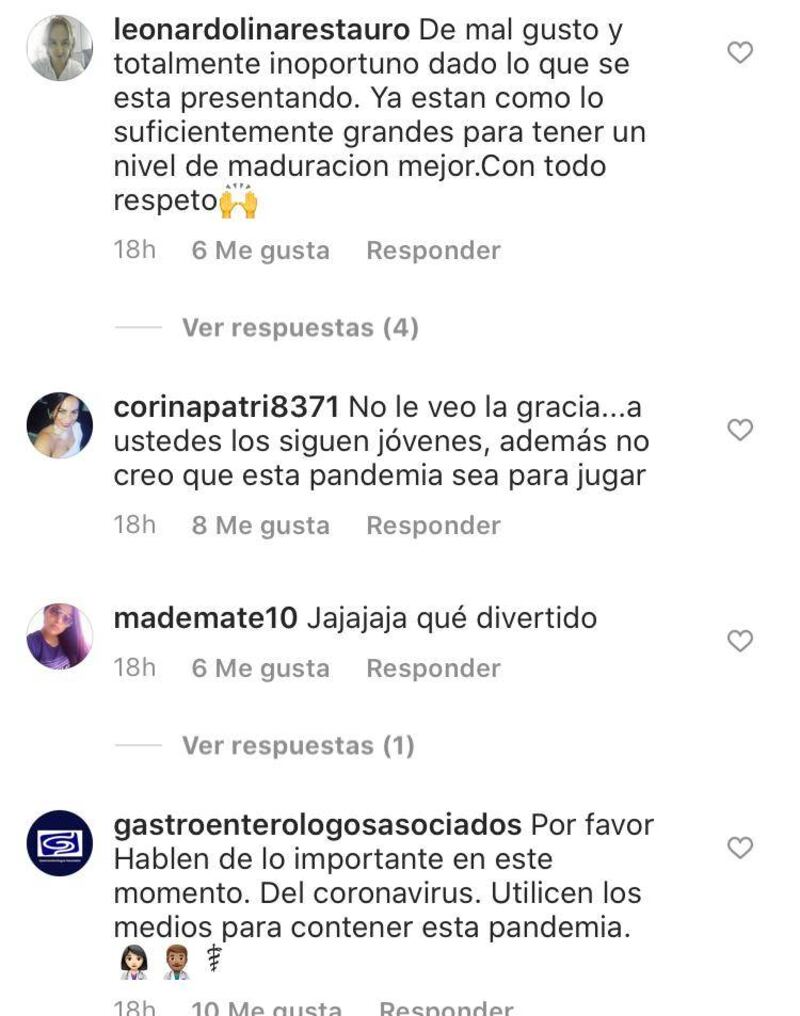
Task: View 6 Me gusta on mademate10's comment
Action: (x=260, y=668)
